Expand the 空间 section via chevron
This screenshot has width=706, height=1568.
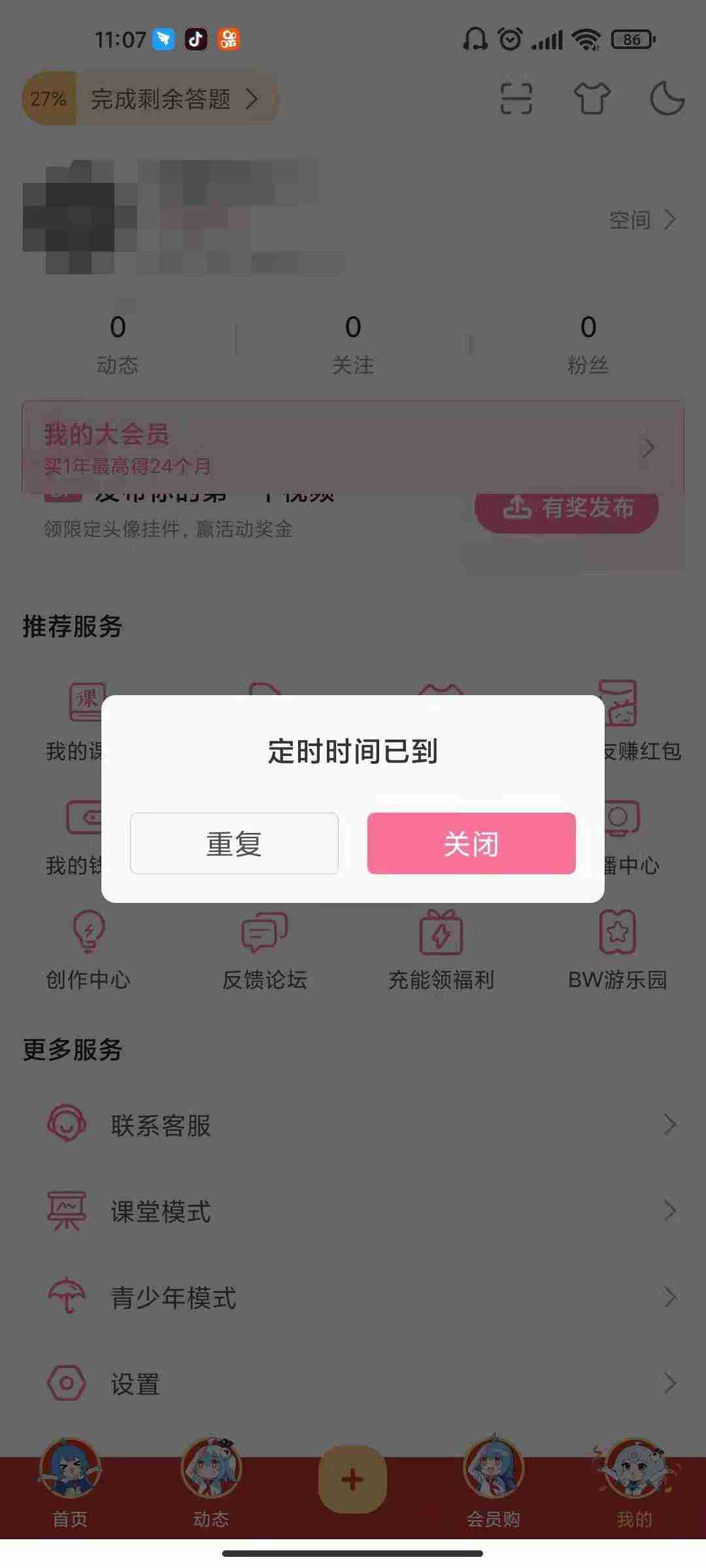click(671, 220)
